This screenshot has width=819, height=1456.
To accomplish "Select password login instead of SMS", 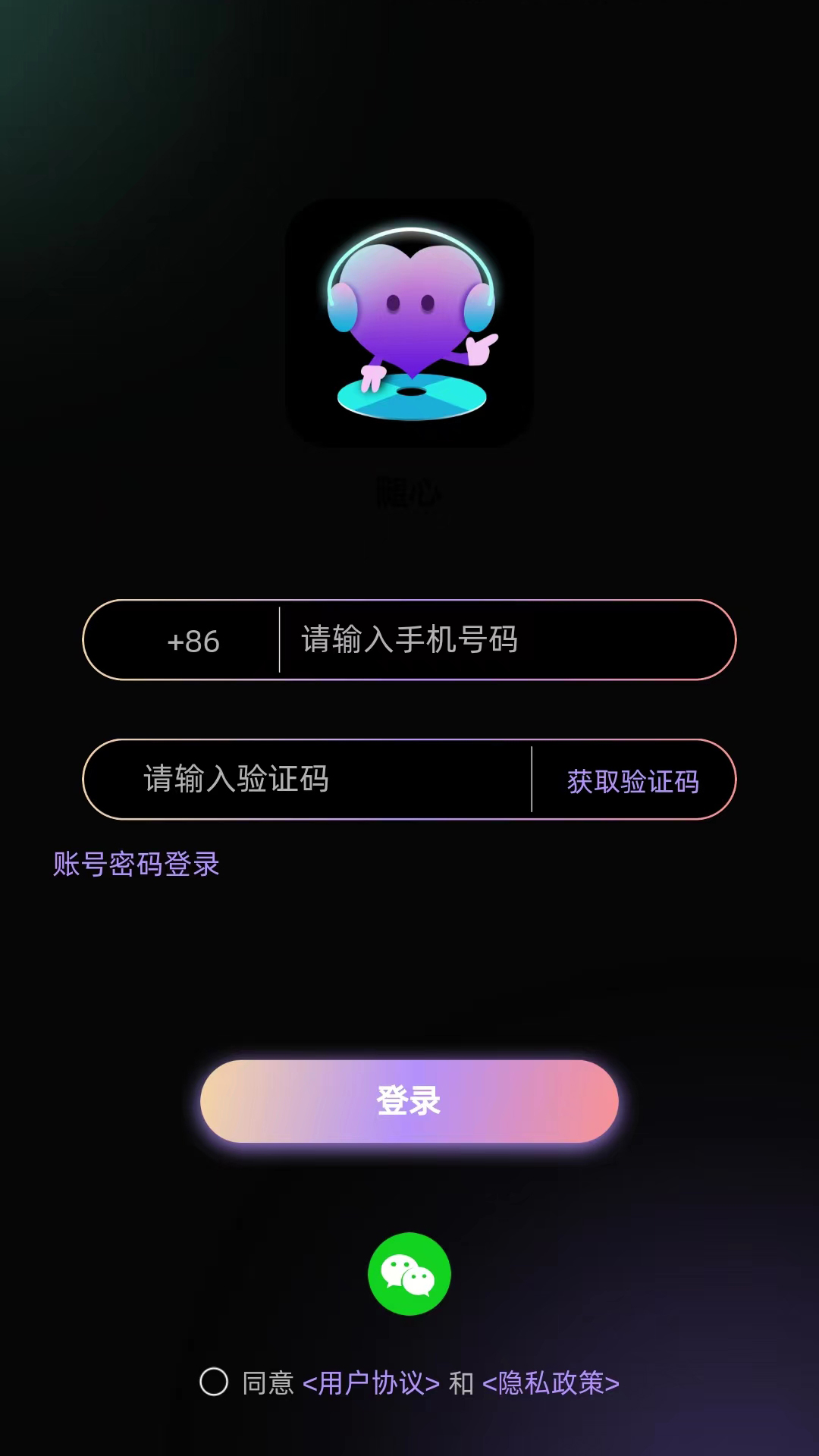I will [135, 865].
